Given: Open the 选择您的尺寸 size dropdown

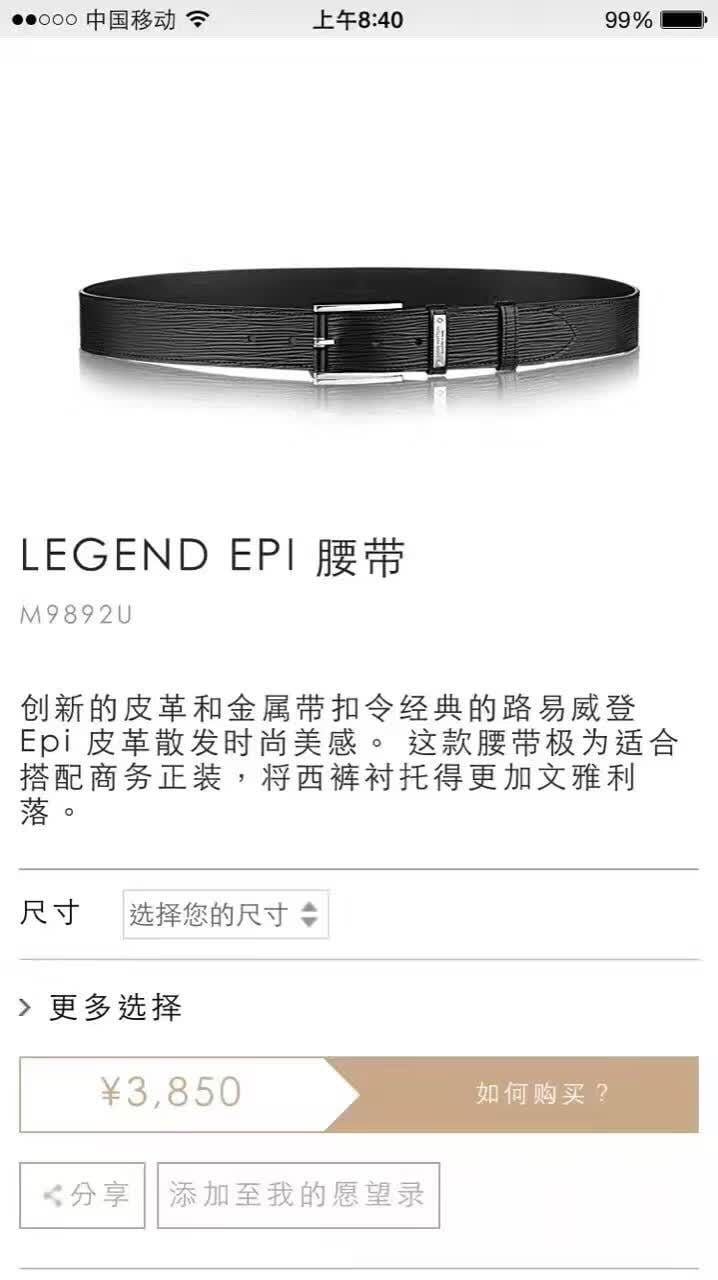Looking at the screenshot, I should 226,914.
